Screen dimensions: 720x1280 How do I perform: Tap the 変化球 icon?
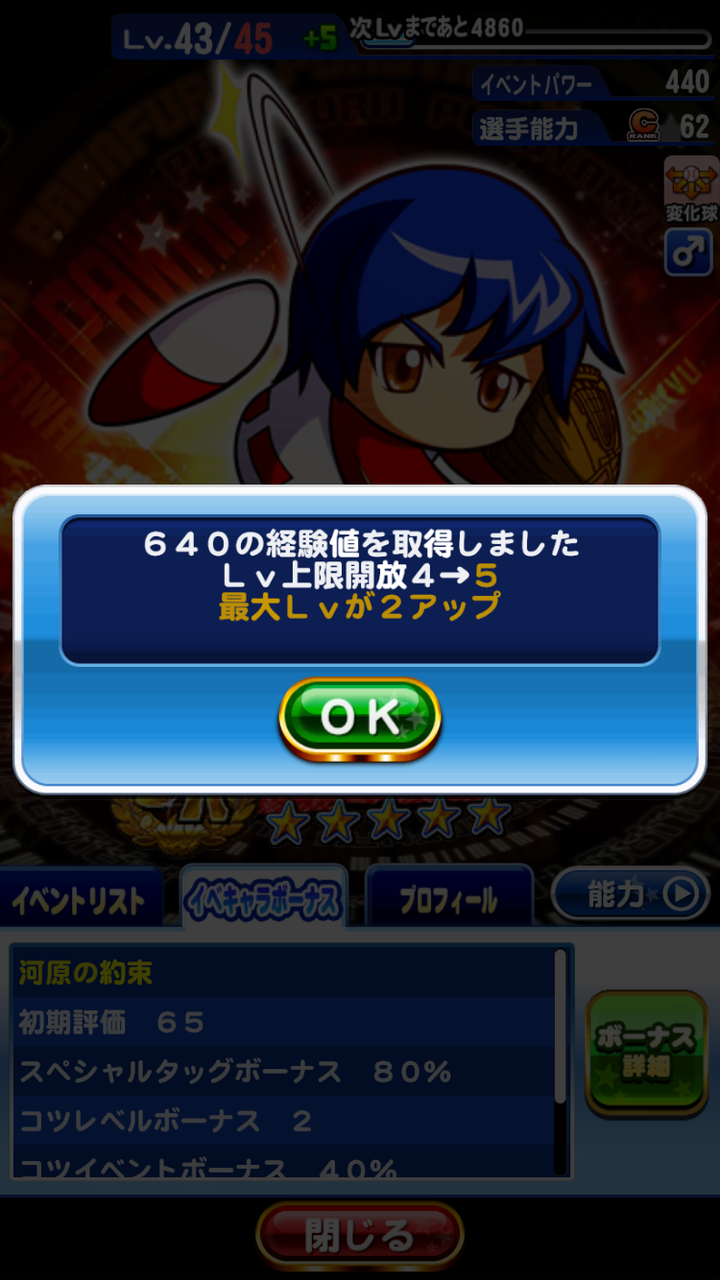tap(692, 189)
